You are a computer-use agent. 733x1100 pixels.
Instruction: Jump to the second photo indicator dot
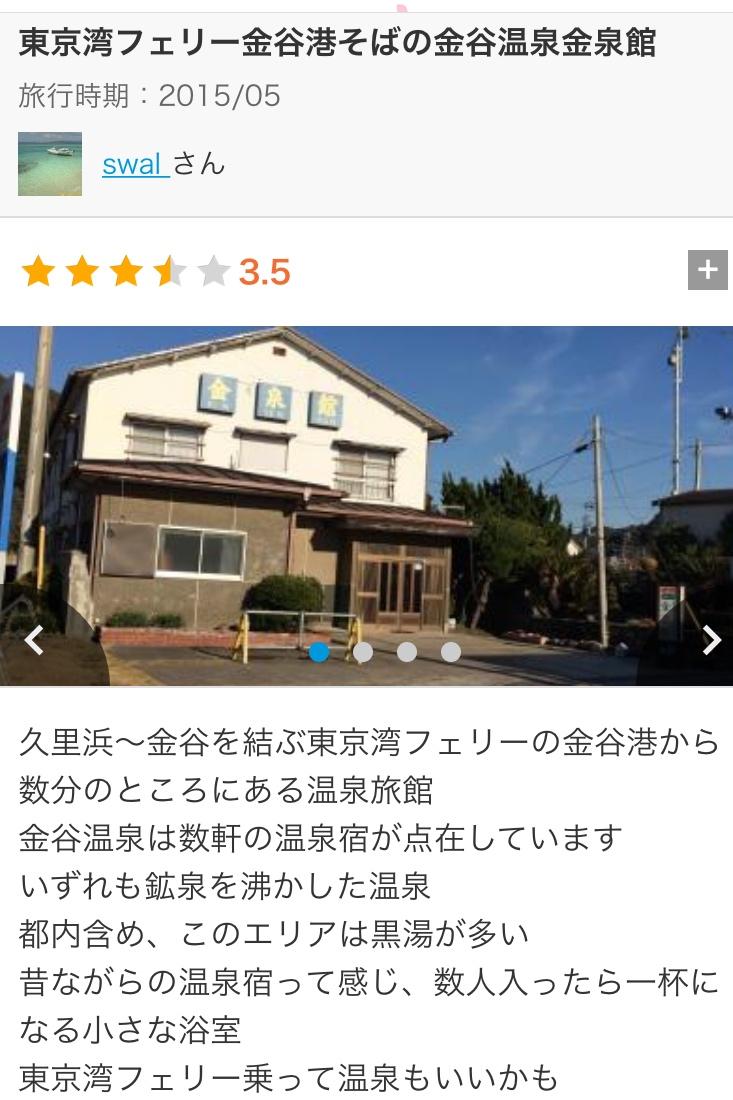(x=363, y=652)
